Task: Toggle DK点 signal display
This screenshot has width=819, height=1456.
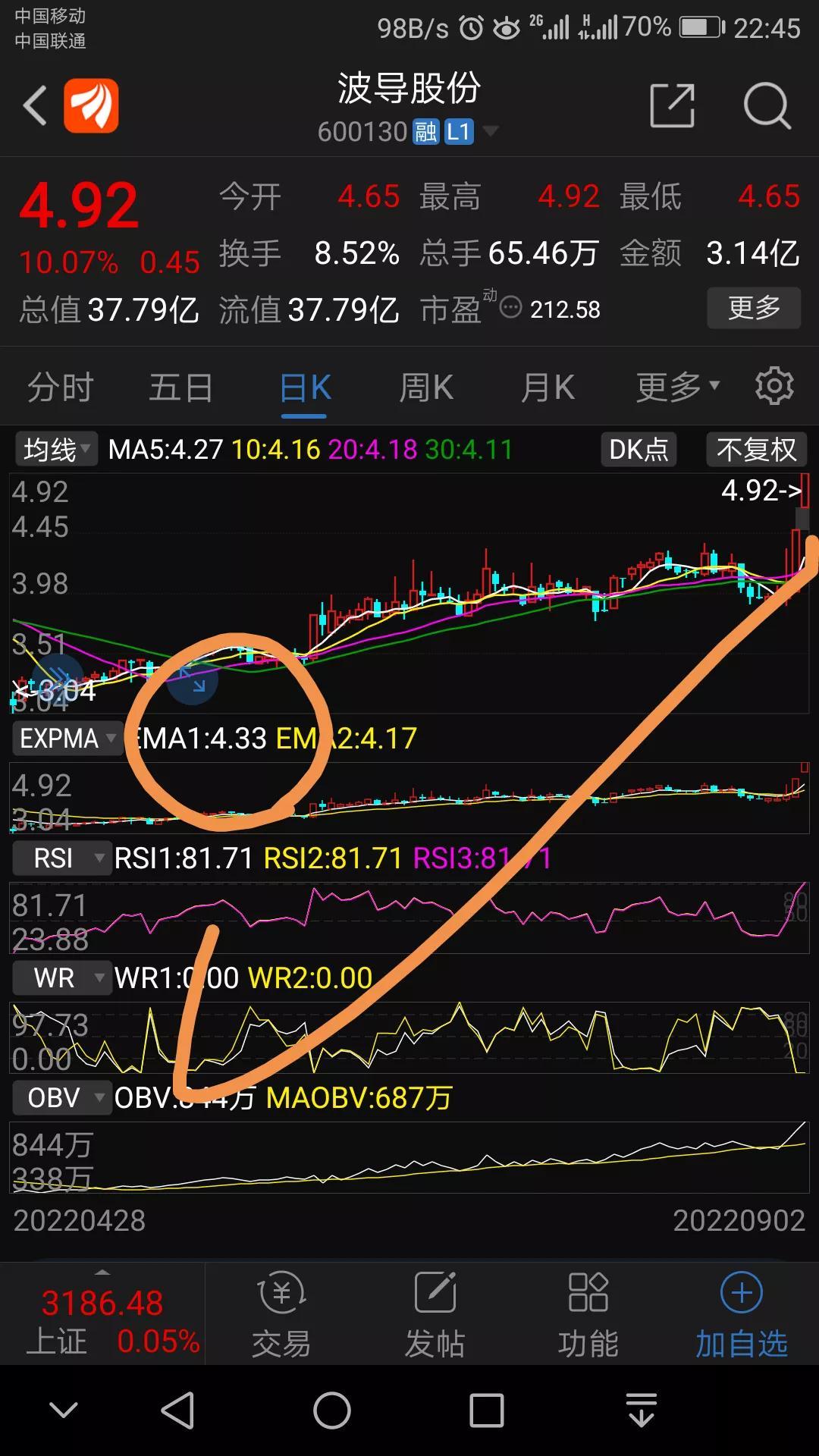Action: coord(638,449)
